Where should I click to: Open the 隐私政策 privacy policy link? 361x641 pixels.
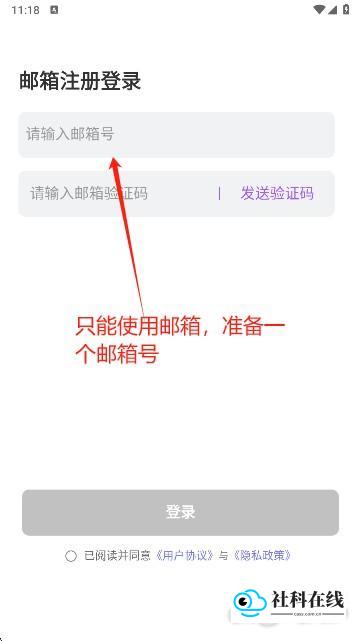click(x=262, y=555)
